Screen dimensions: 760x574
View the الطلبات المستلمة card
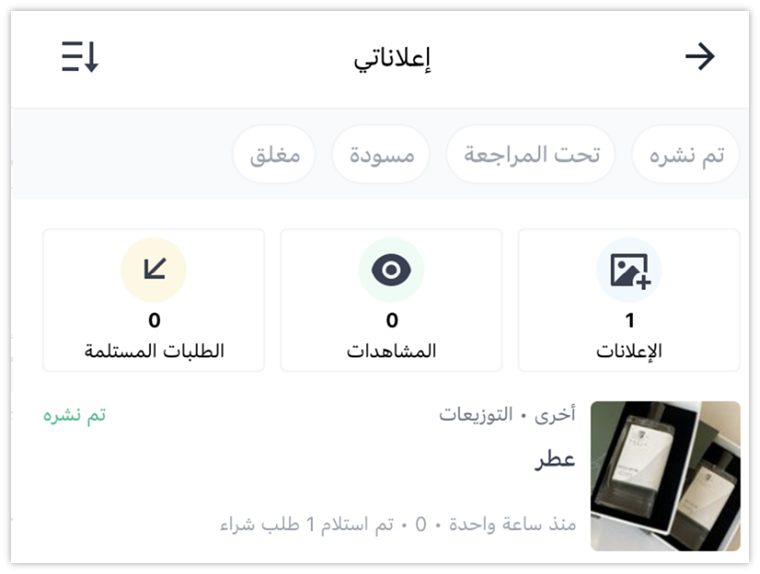point(153,300)
